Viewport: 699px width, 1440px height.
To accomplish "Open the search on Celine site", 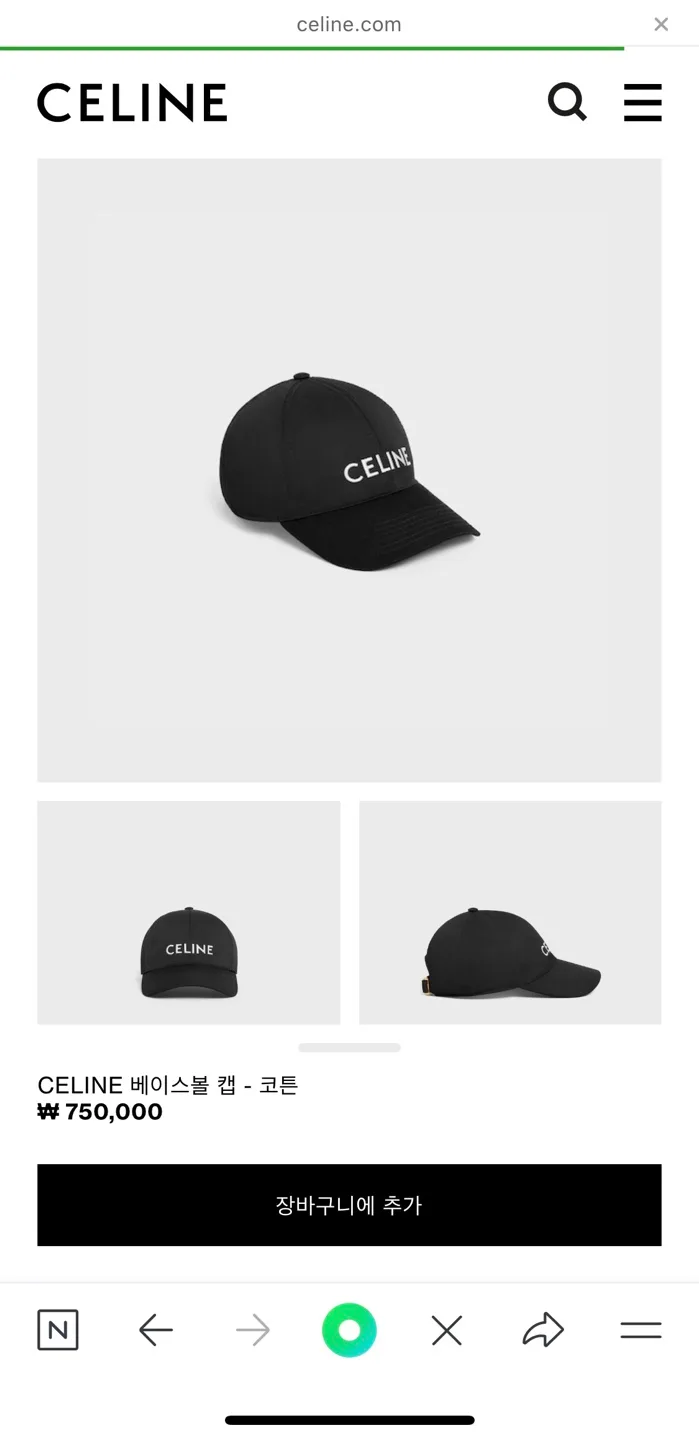I will point(567,102).
